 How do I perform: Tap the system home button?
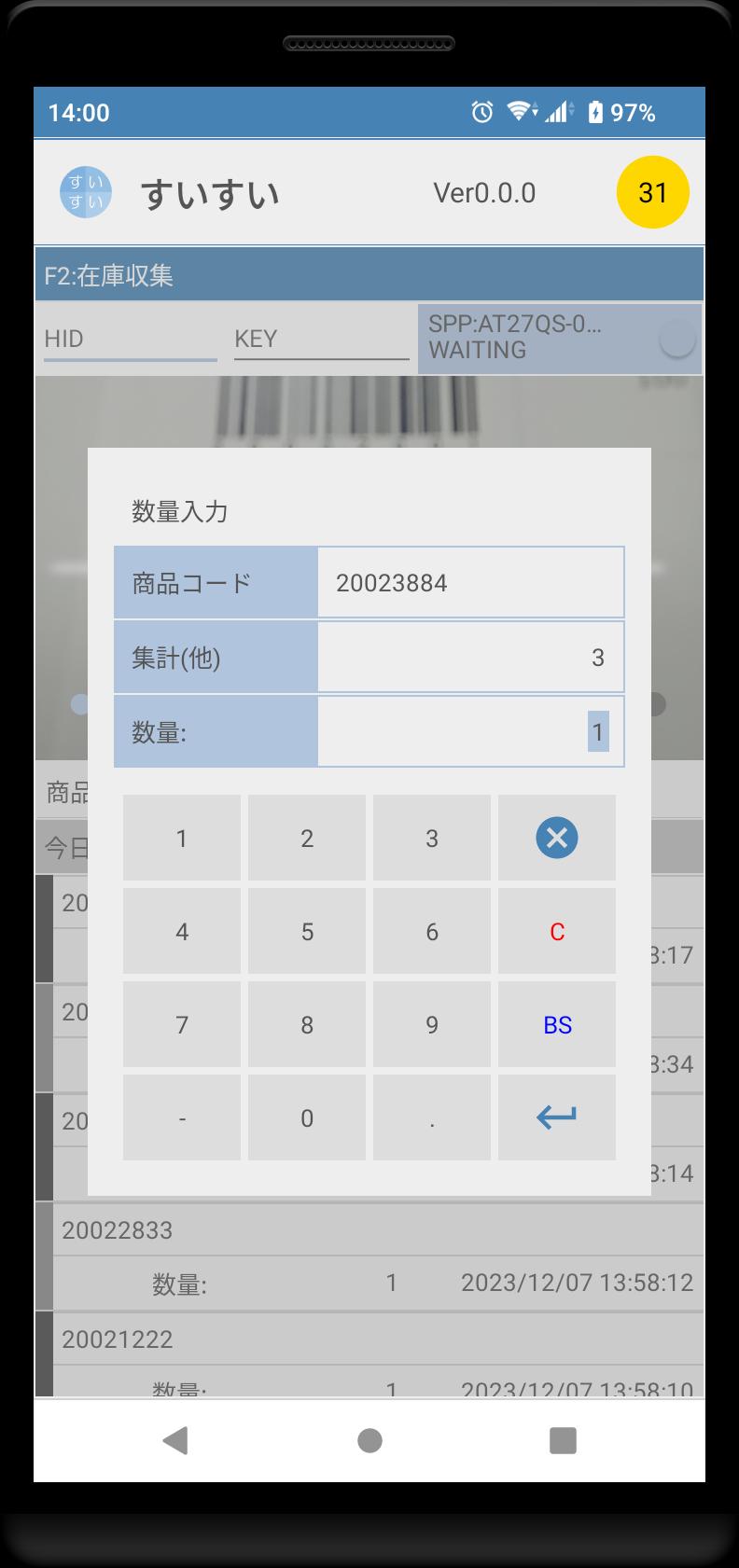pyautogui.click(x=369, y=1440)
